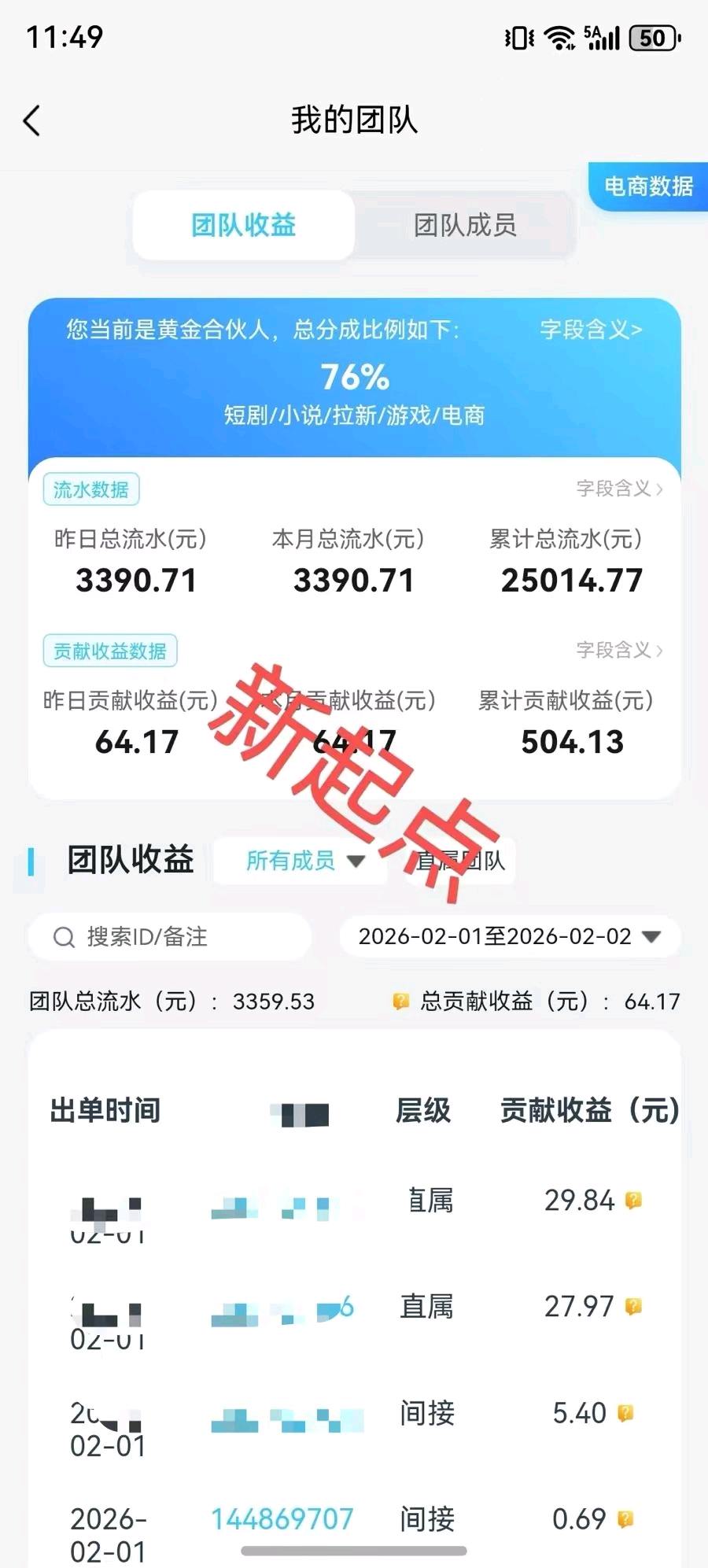Open the help icon beside 总贡献收益
The height and width of the screenshot is (1568, 708).
click(x=401, y=1001)
